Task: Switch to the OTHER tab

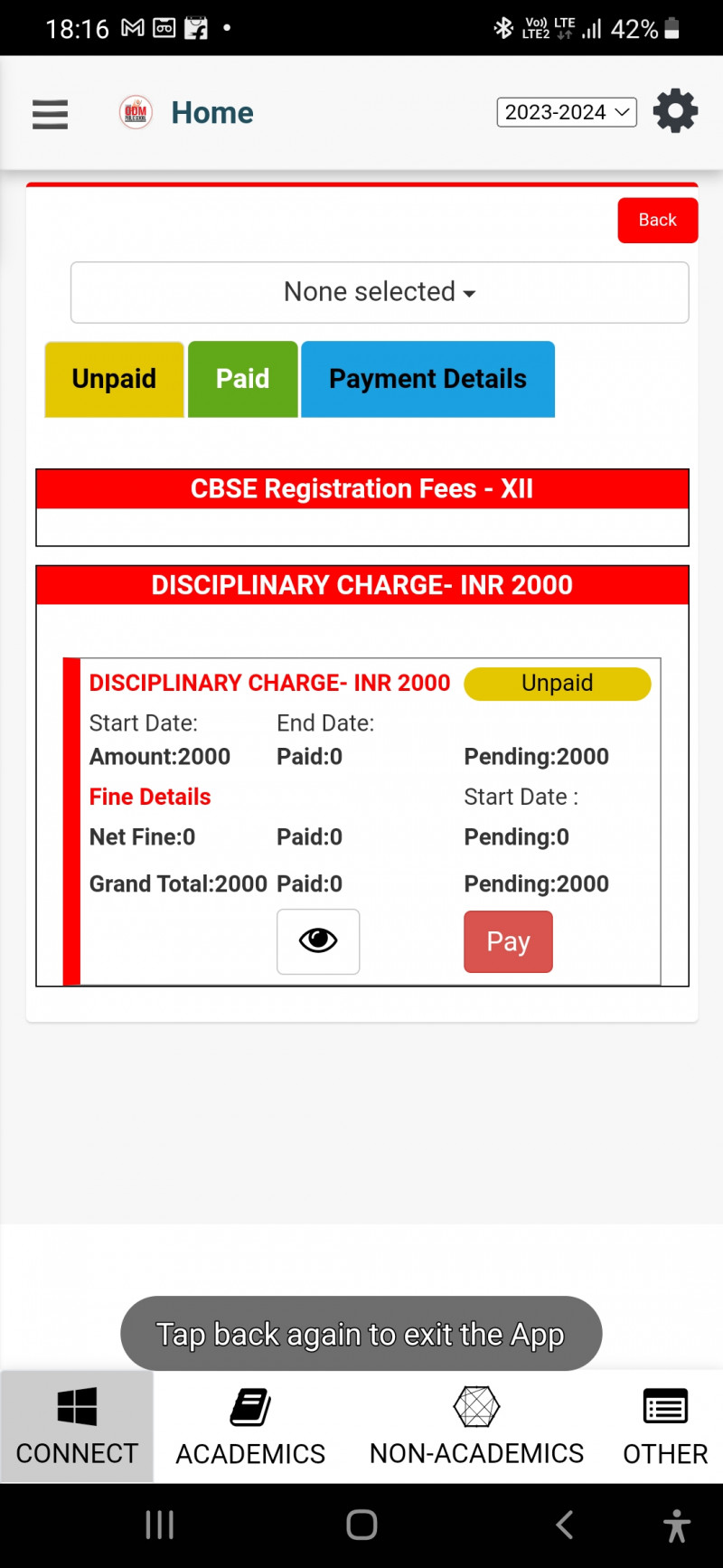Action: [665, 1426]
